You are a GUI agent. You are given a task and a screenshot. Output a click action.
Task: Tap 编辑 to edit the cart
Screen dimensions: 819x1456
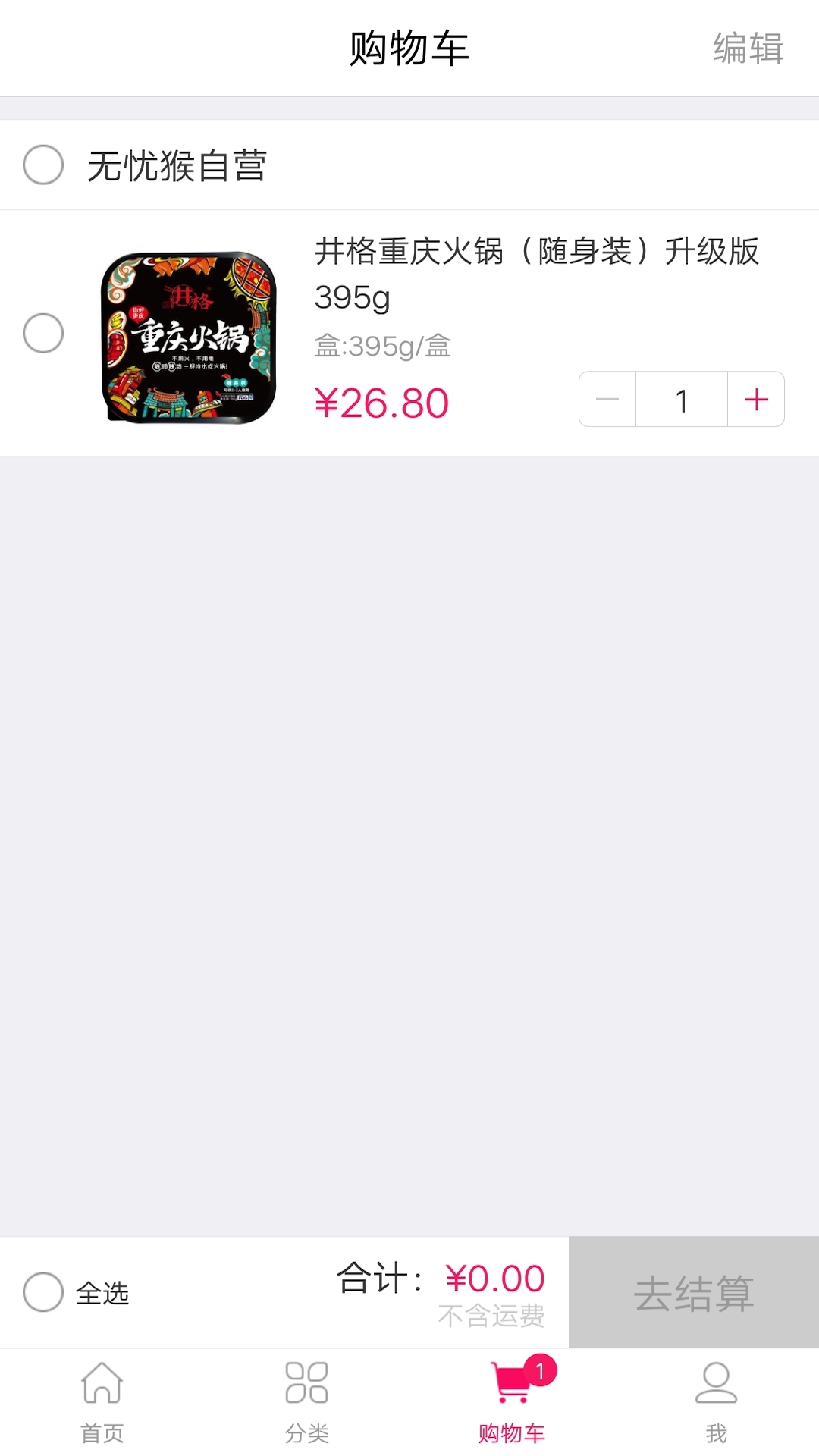pos(748,49)
